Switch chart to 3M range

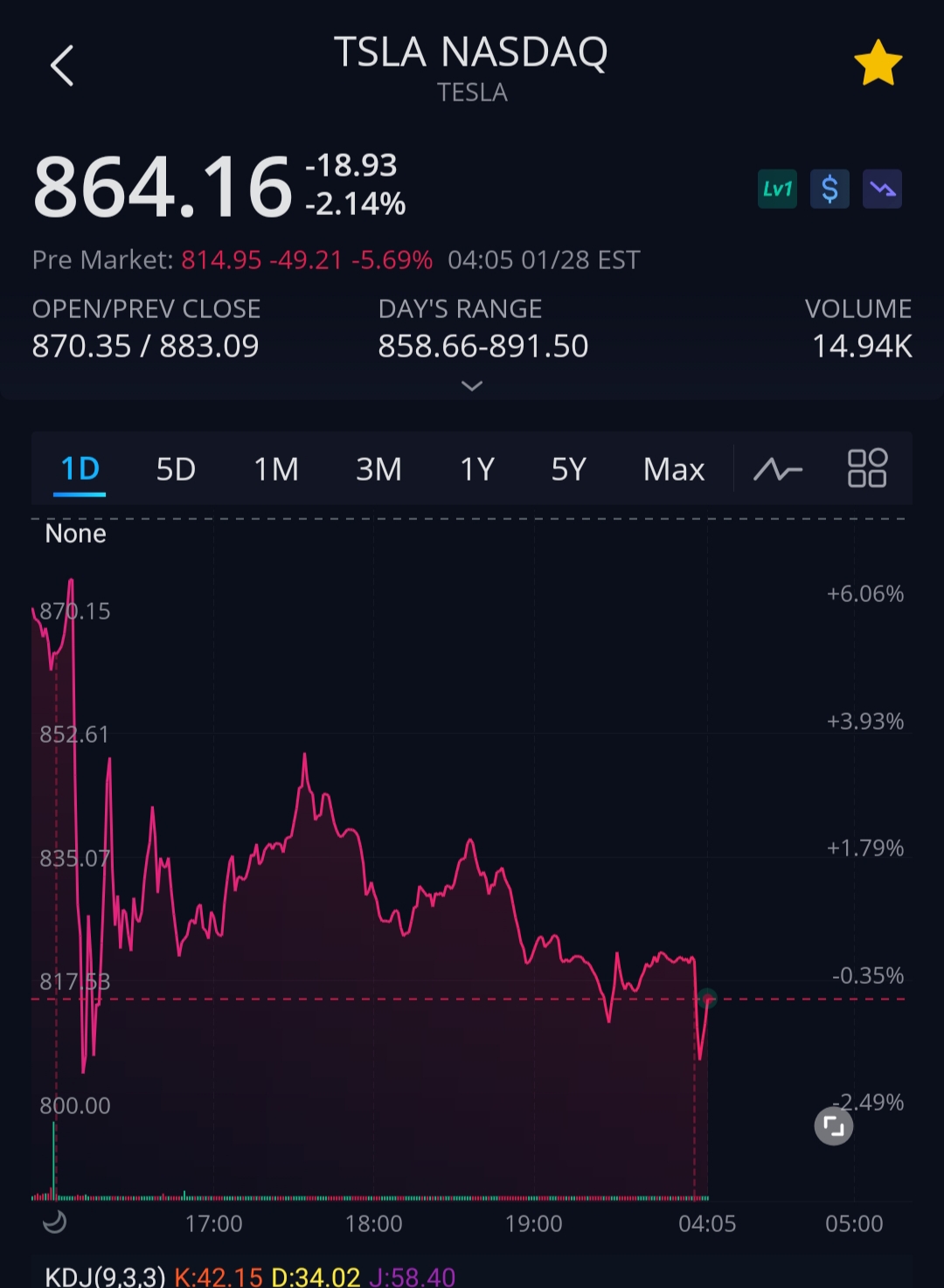(378, 469)
